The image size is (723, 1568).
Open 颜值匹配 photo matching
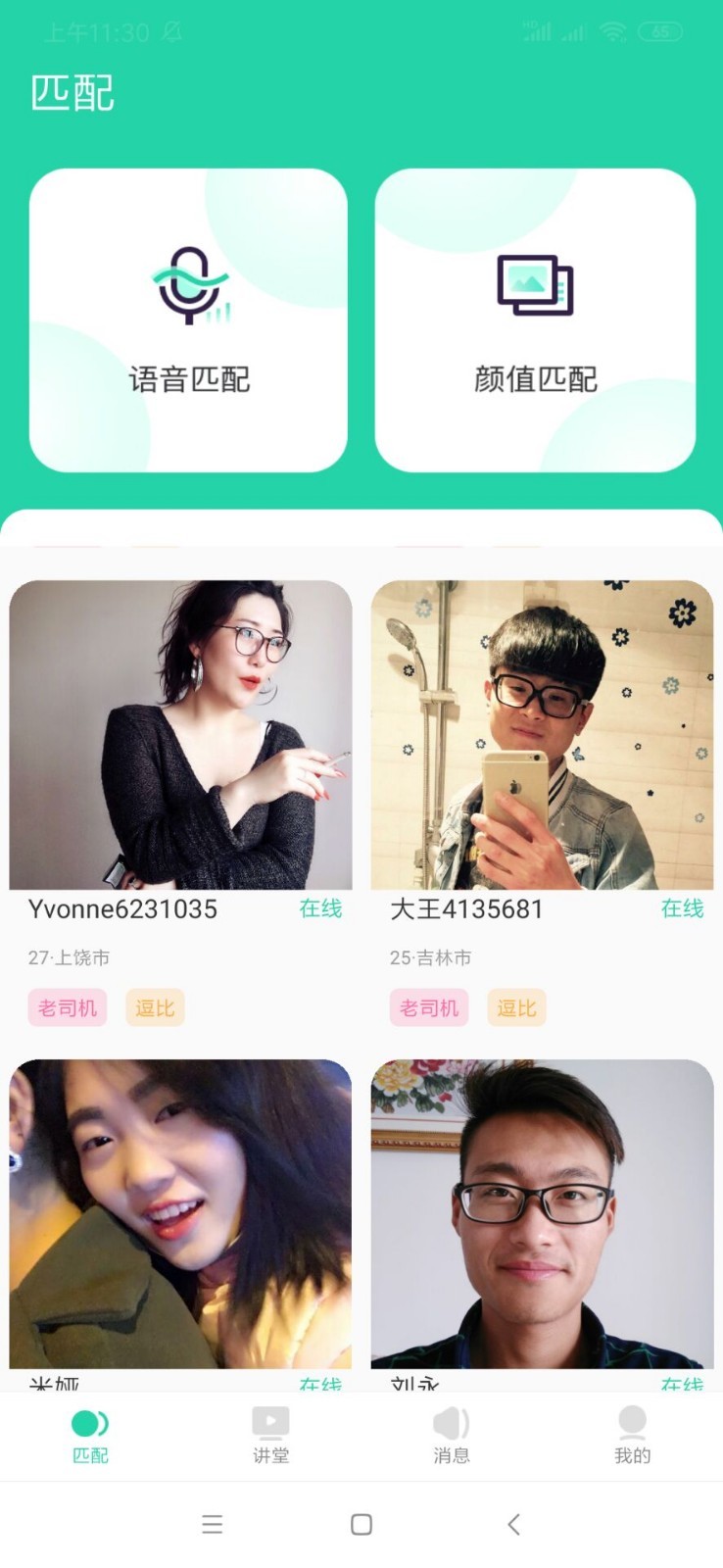pos(535,320)
